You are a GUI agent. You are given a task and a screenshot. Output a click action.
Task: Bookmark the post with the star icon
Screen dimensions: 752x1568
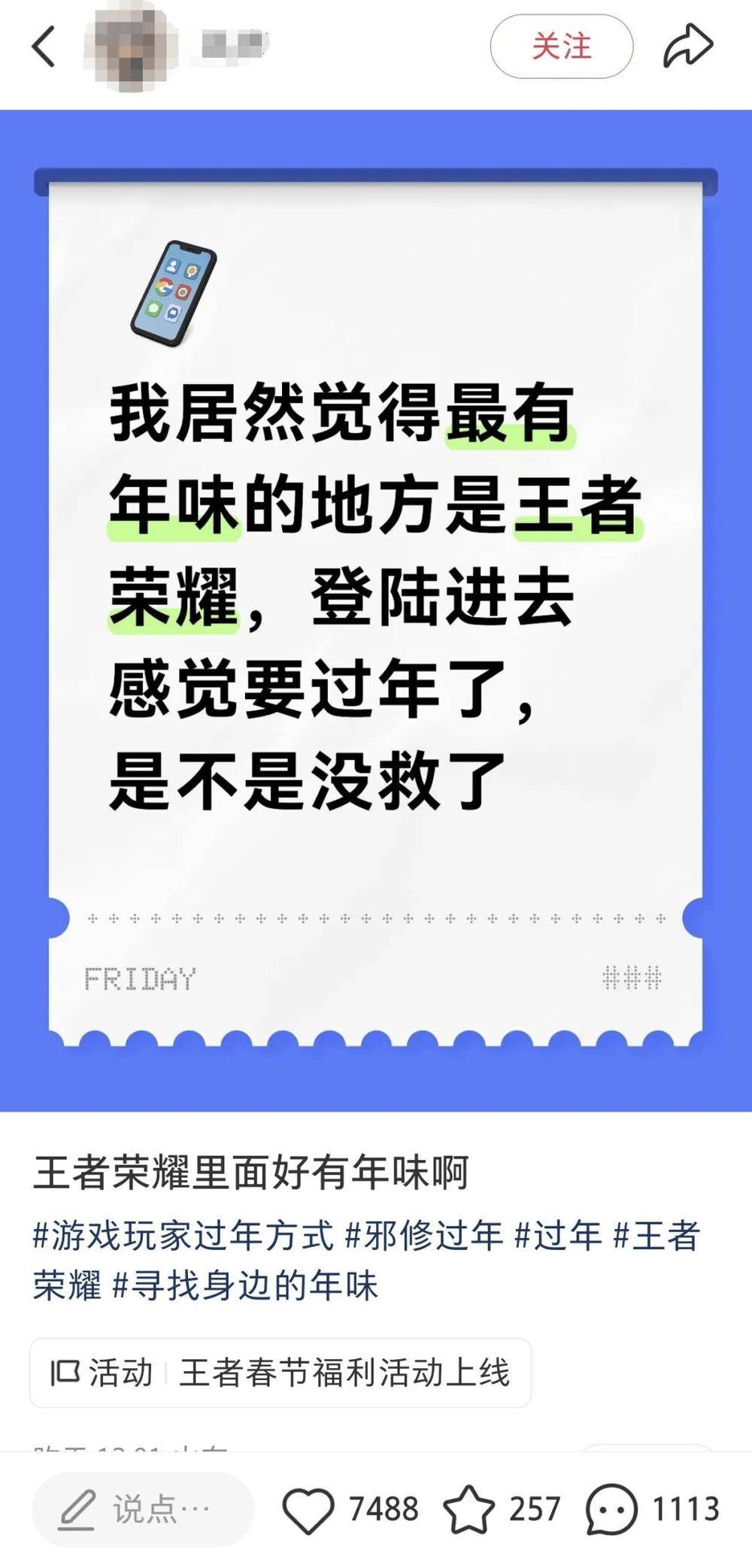click(469, 1509)
